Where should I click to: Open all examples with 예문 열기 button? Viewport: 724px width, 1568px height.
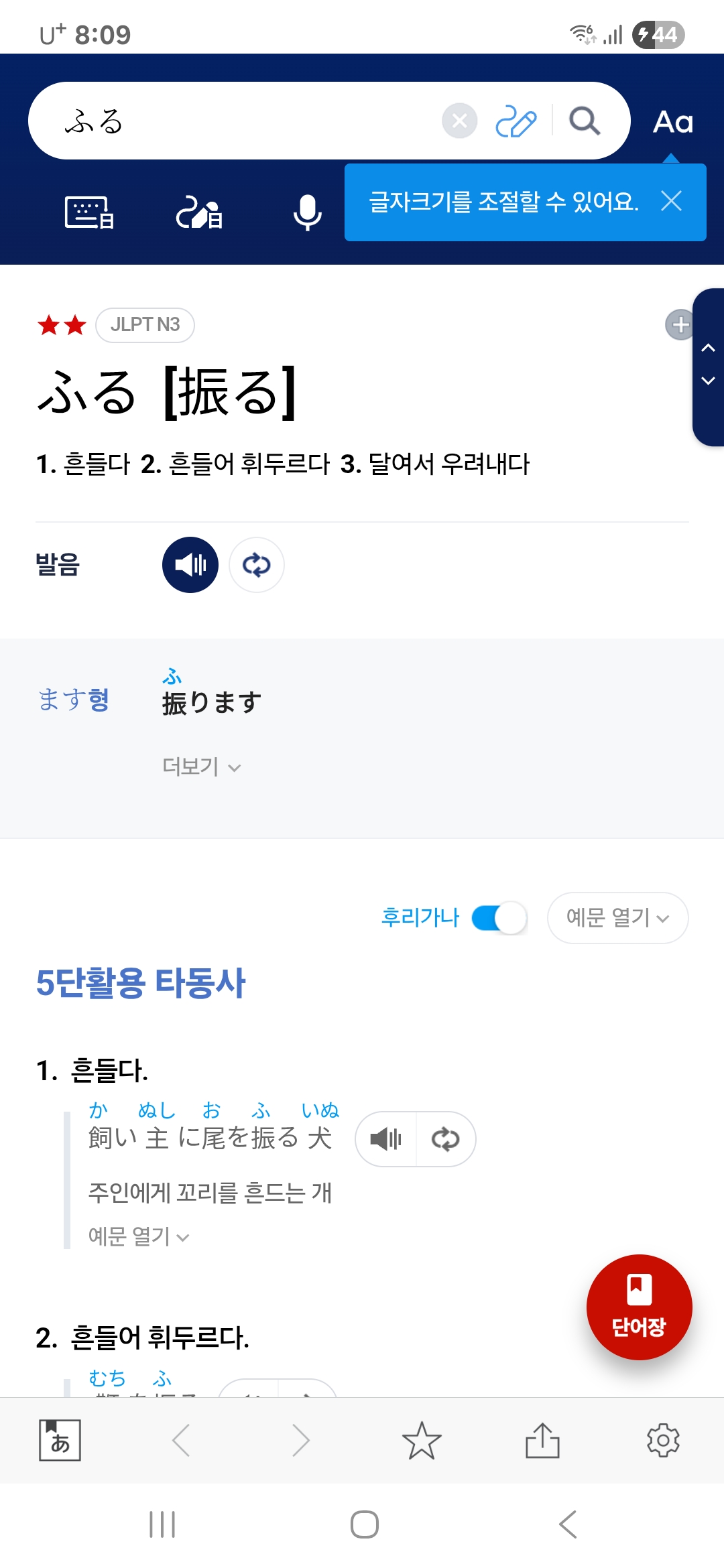617,918
